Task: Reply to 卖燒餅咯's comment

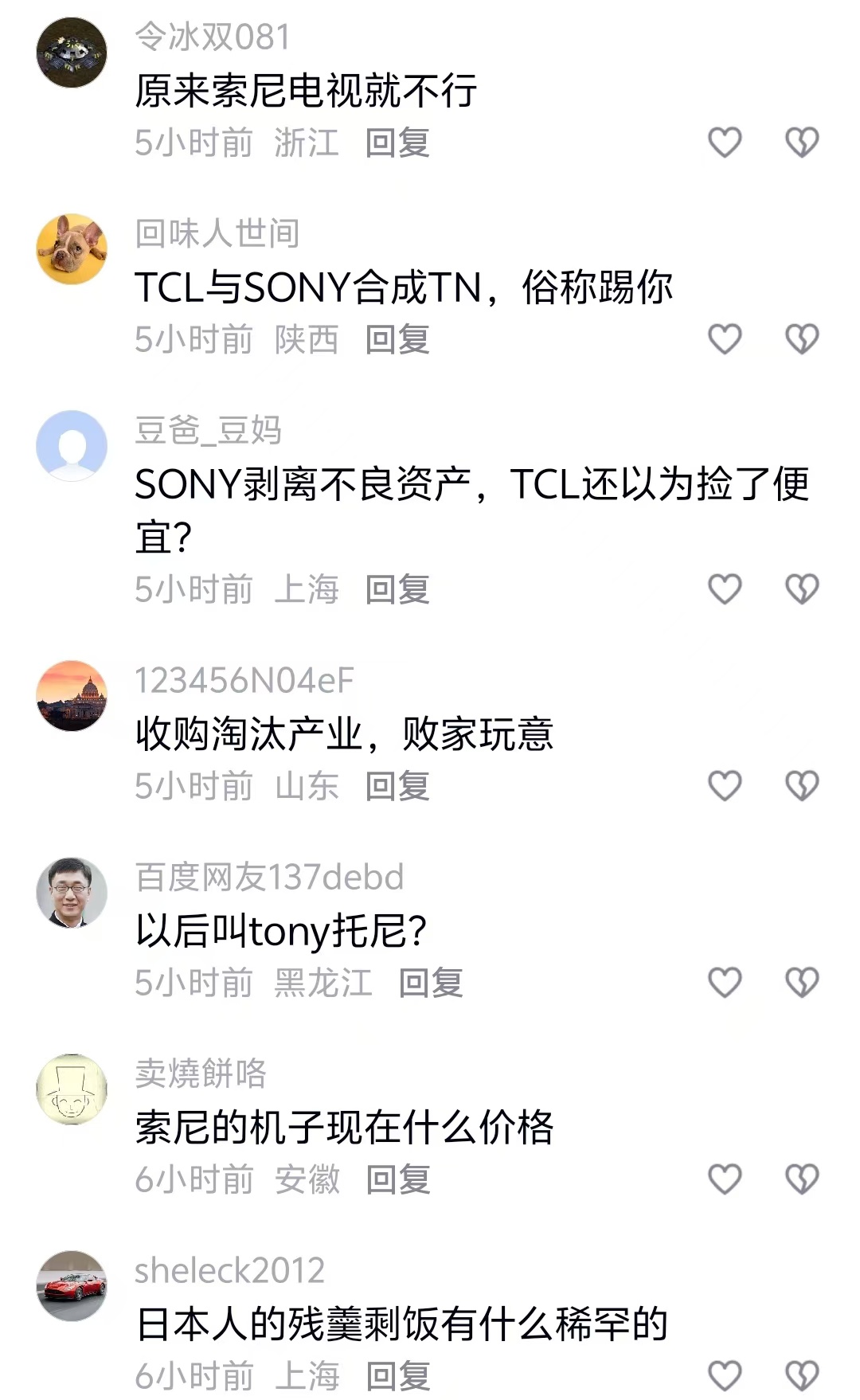Action: click(x=397, y=1180)
